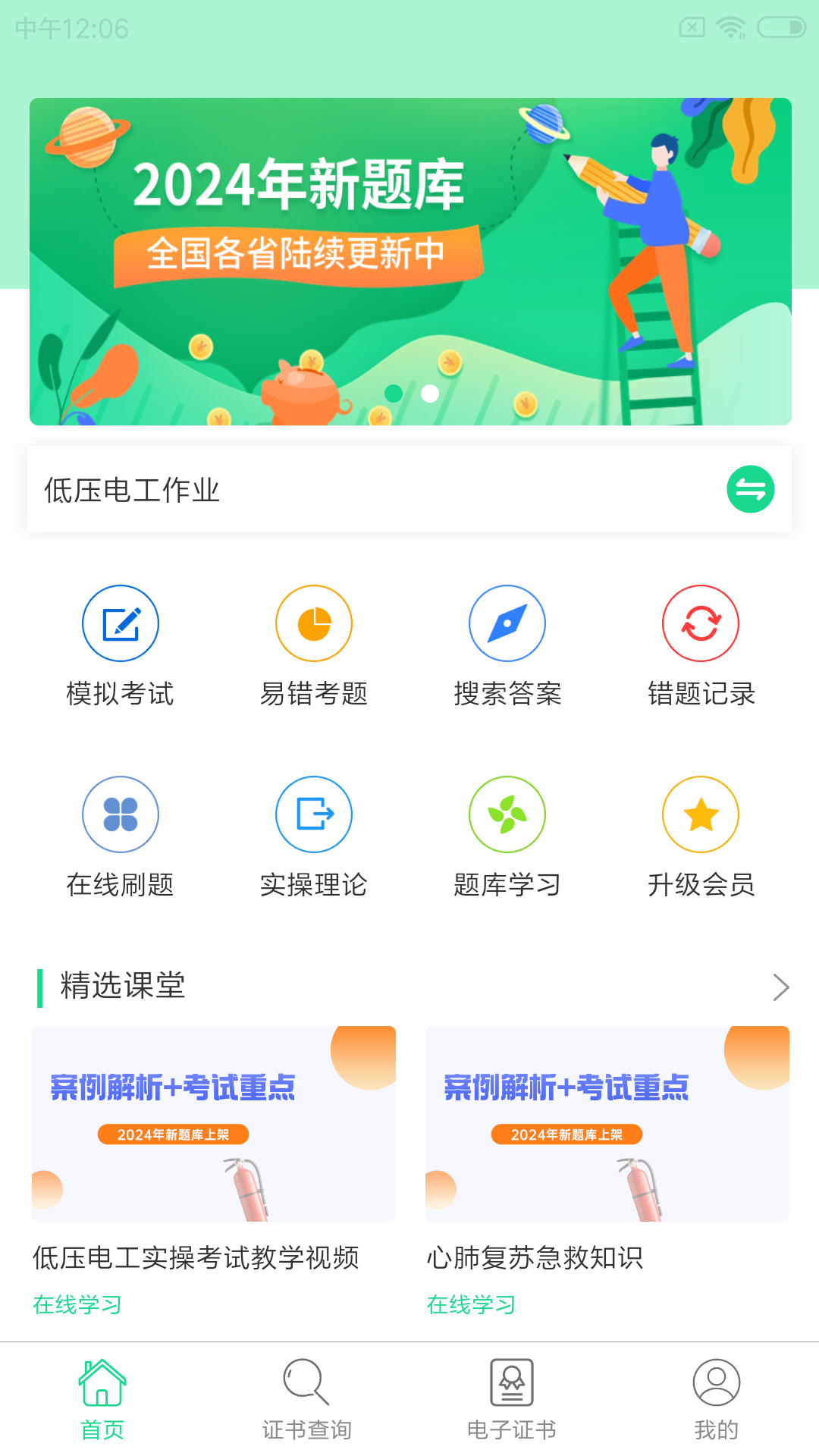Open 在线刷题 practice

[x=121, y=836]
